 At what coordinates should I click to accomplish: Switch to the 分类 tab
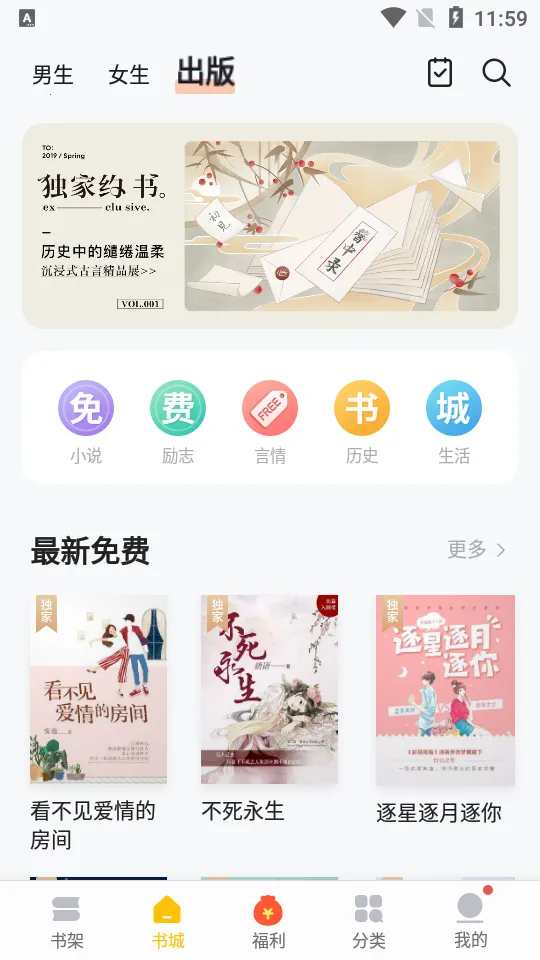click(369, 922)
